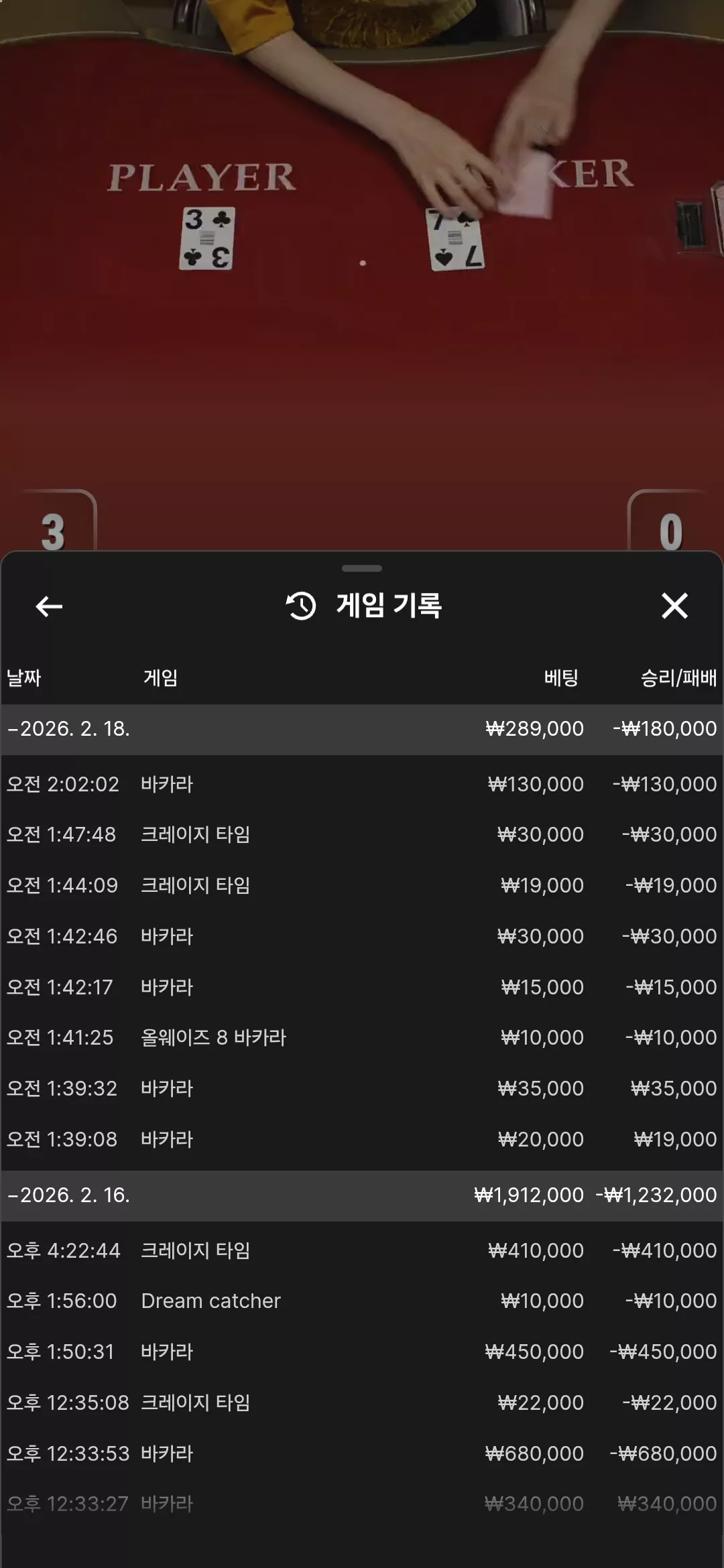This screenshot has height=1568, width=724.
Task: Open the 오후 4:22:44 크레이지 타임 record
Action: 362,1251
